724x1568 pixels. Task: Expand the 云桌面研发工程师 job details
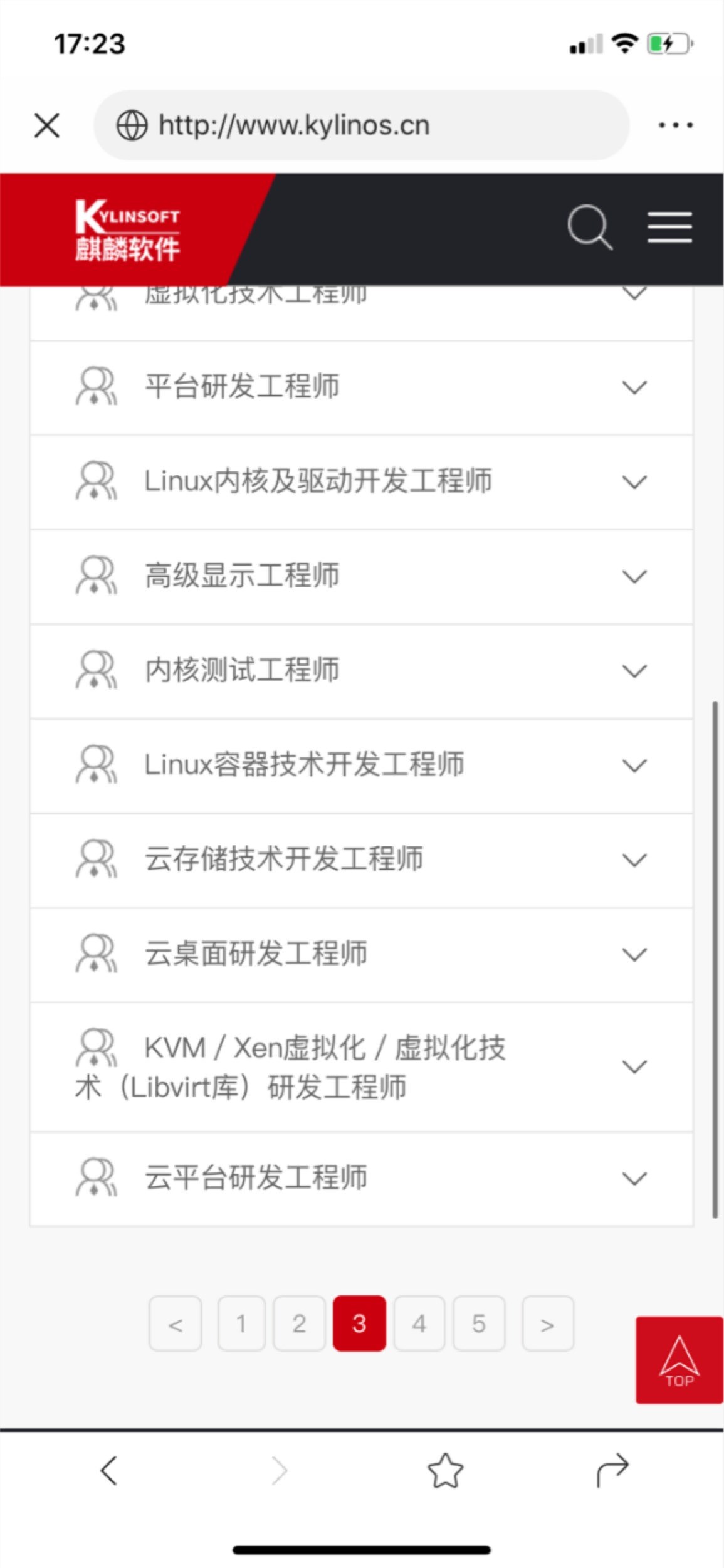click(634, 954)
